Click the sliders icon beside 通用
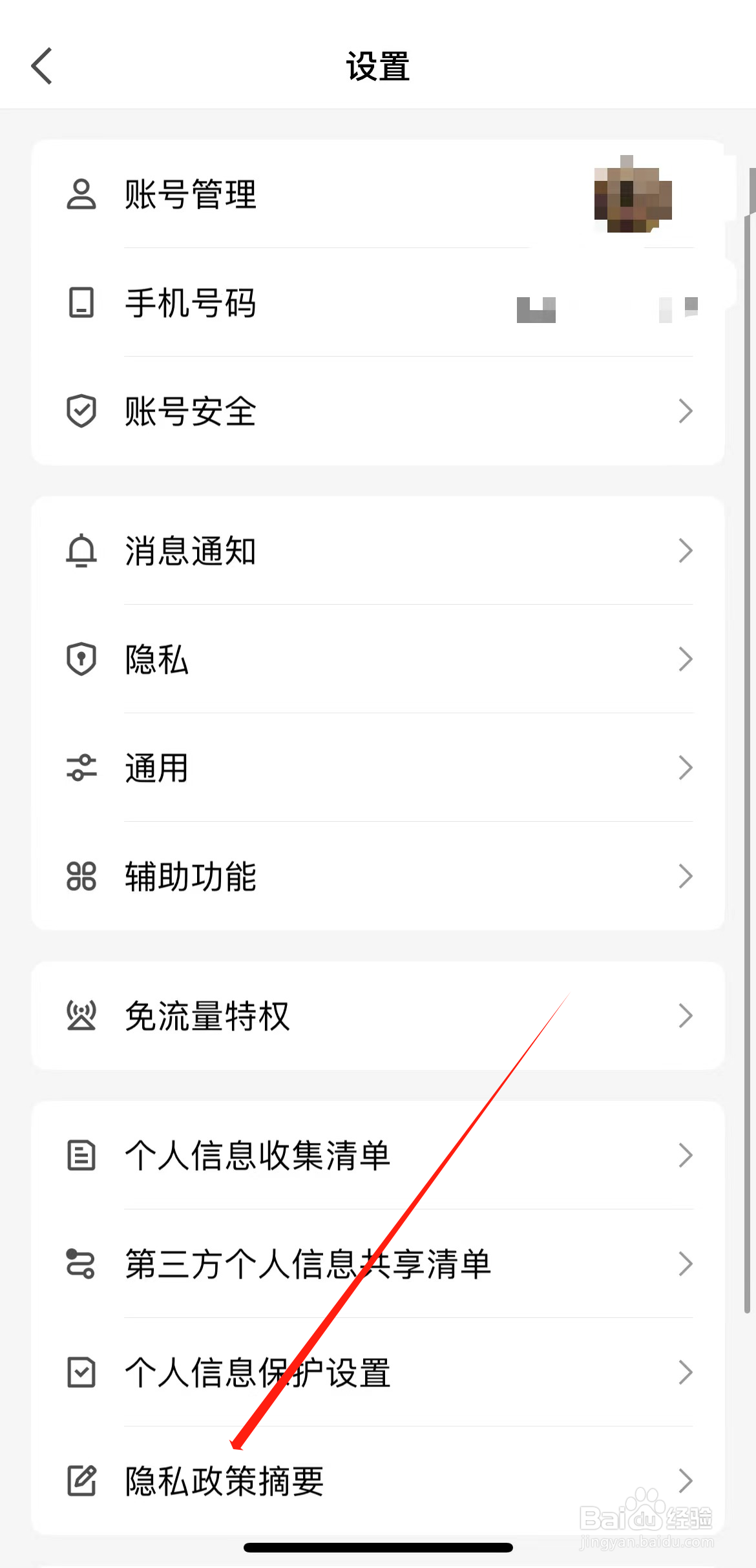The width and height of the screenshot is (756, 1568). [80, 767]
